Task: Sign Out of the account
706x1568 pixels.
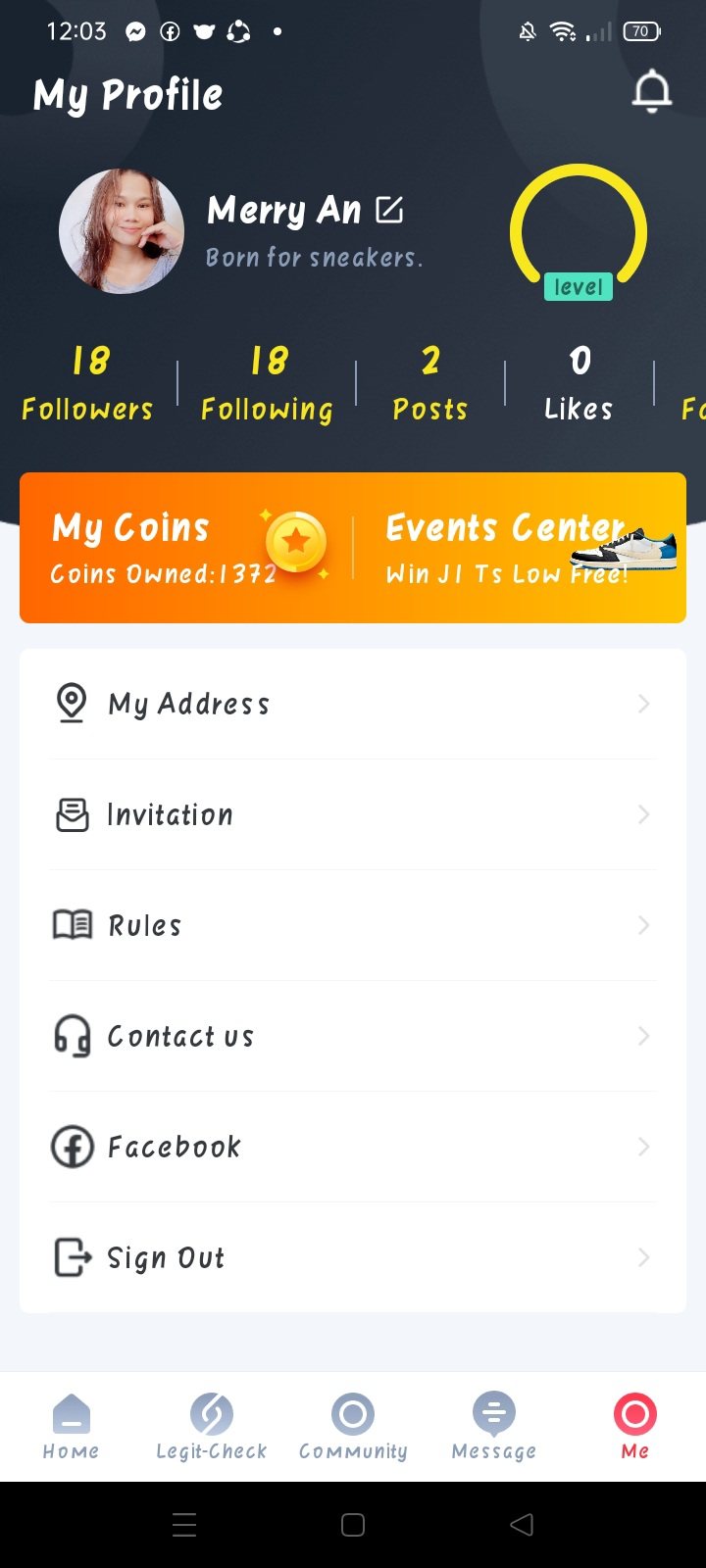Action: point(353,1257)
